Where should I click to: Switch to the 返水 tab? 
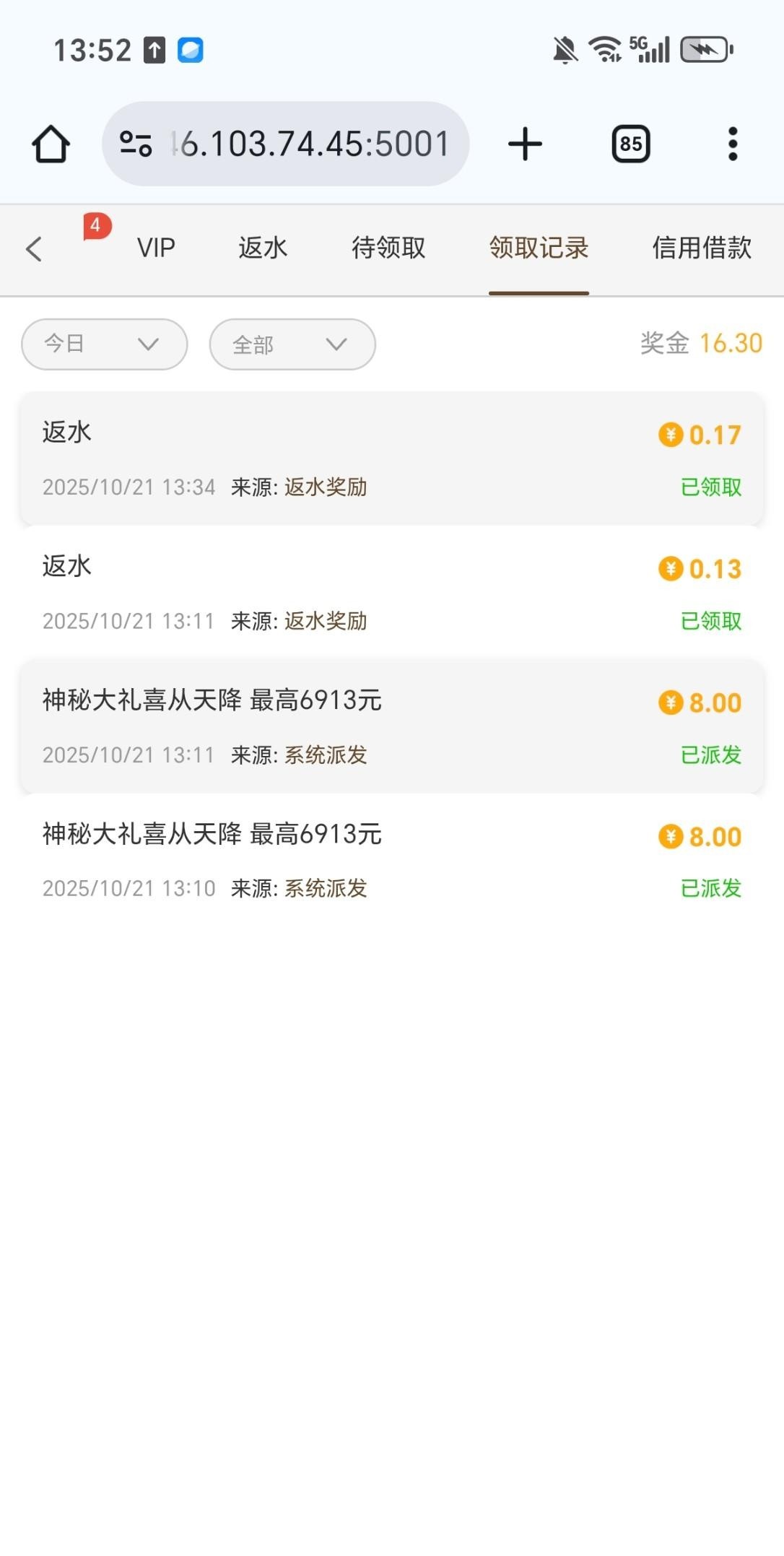pyautogui.click(x=263, y=248)
